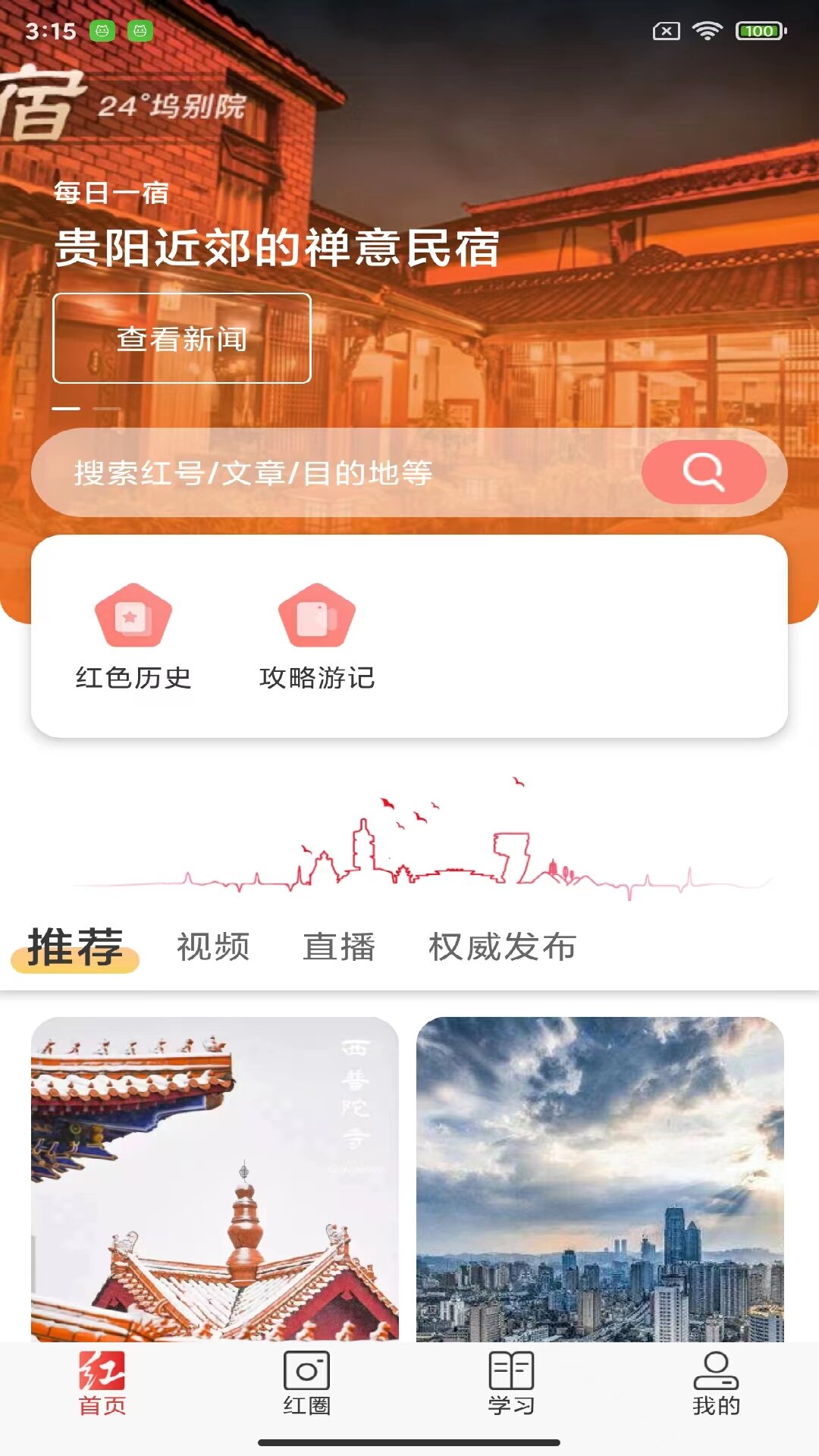Switch to the 权威发布 tab
This screenshot has width=819, height=1456.
click(x=502, y=947)
